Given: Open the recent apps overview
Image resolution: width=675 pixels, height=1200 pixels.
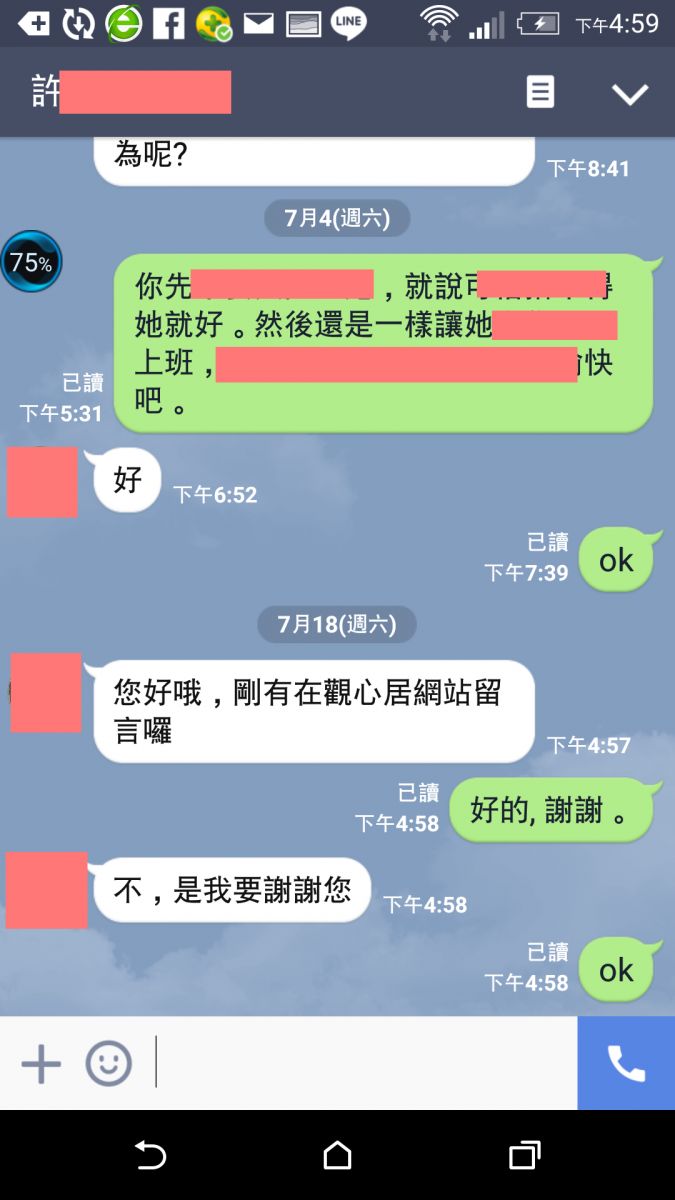Looking at the screenshot, I should pos(525,1156).
